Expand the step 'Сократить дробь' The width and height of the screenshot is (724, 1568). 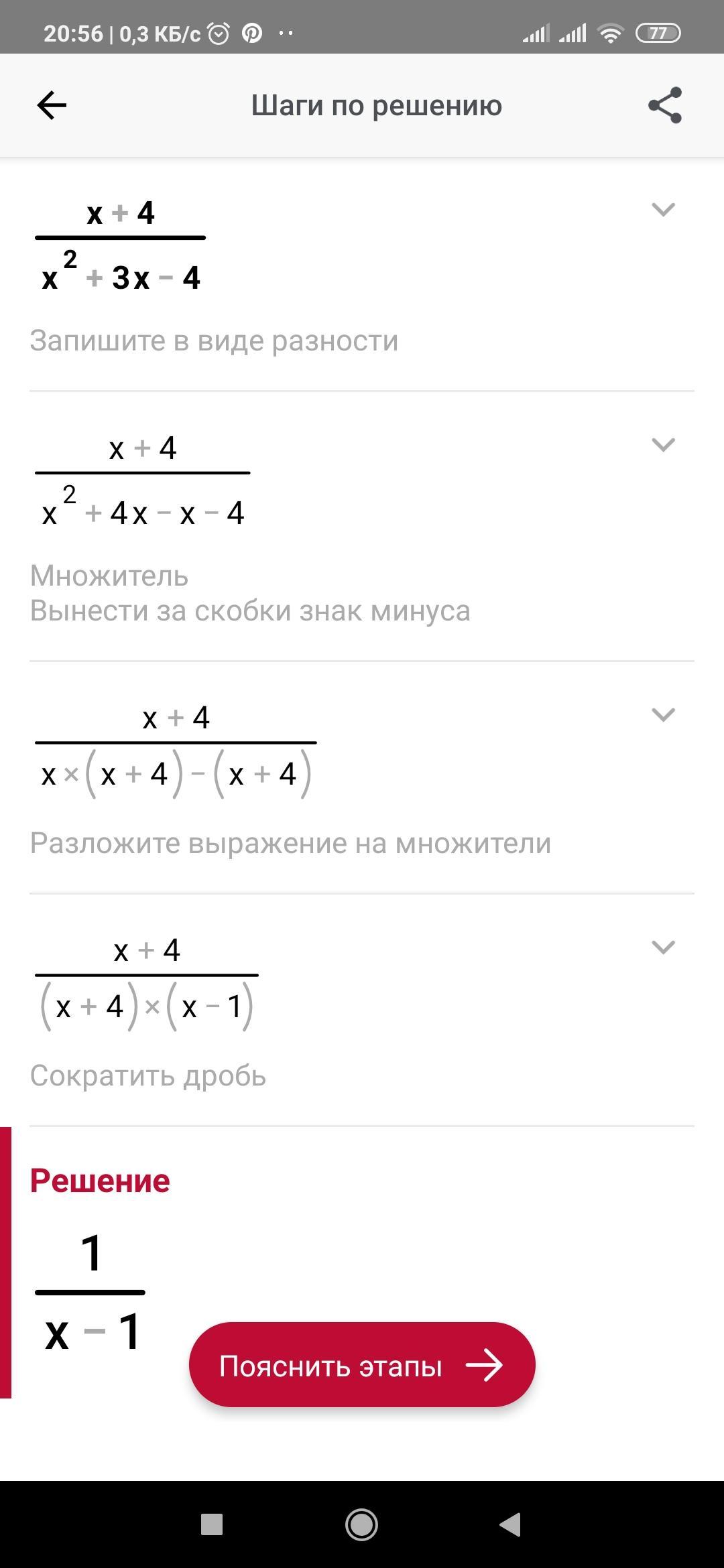(663, 948)
